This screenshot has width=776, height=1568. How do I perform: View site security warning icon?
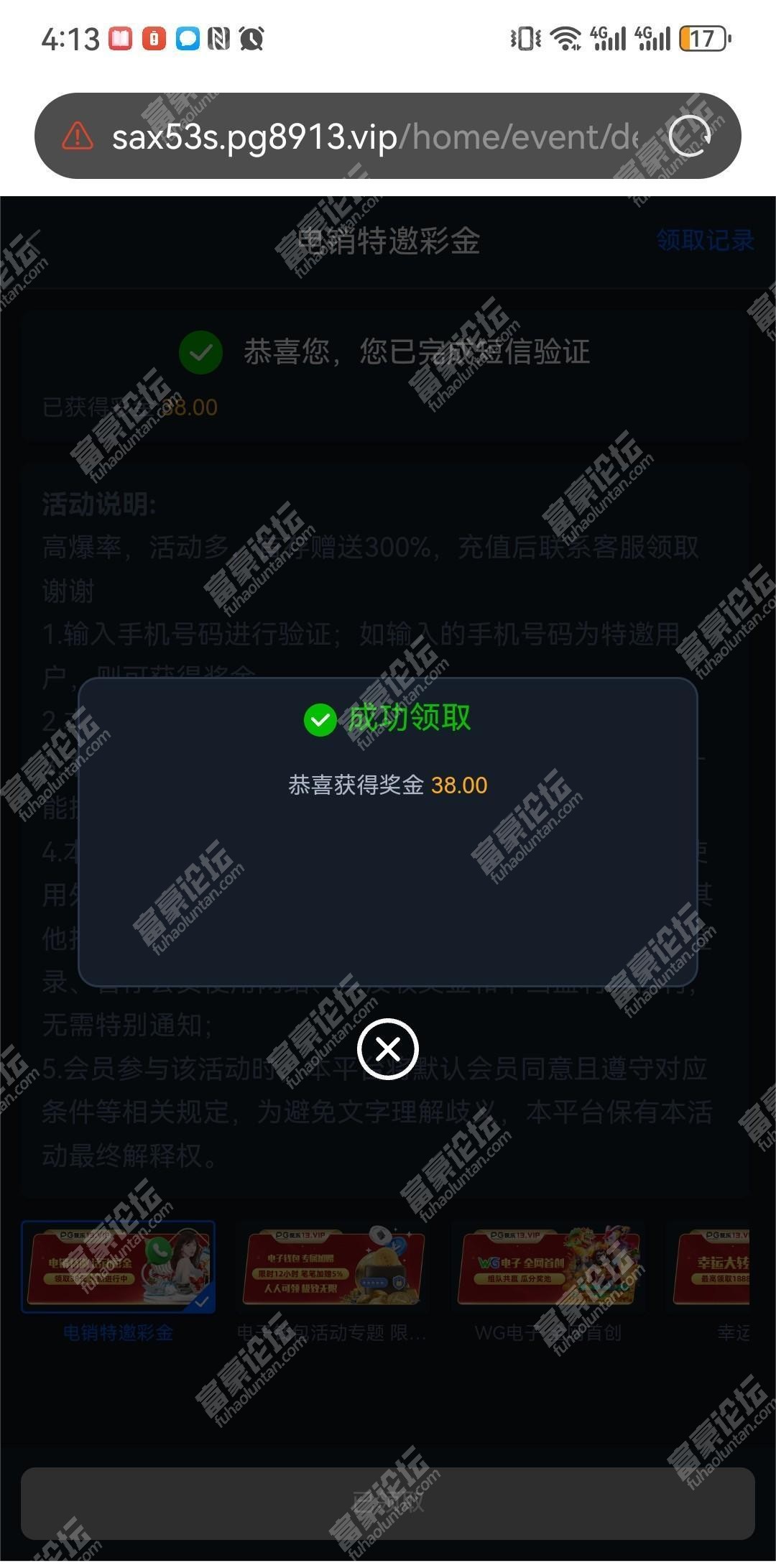[78, 137]
